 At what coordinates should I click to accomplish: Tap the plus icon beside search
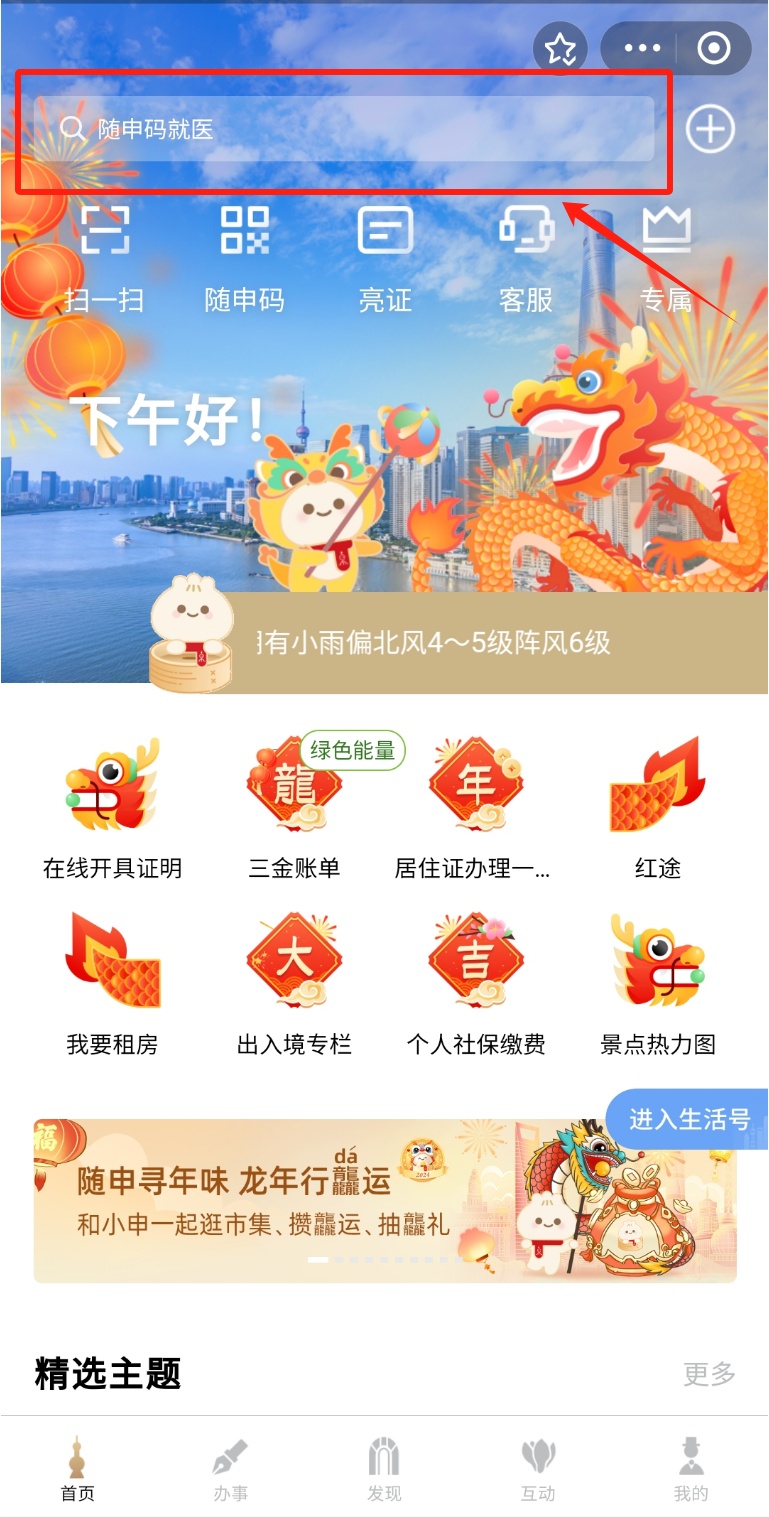click(x=710, y=129)
